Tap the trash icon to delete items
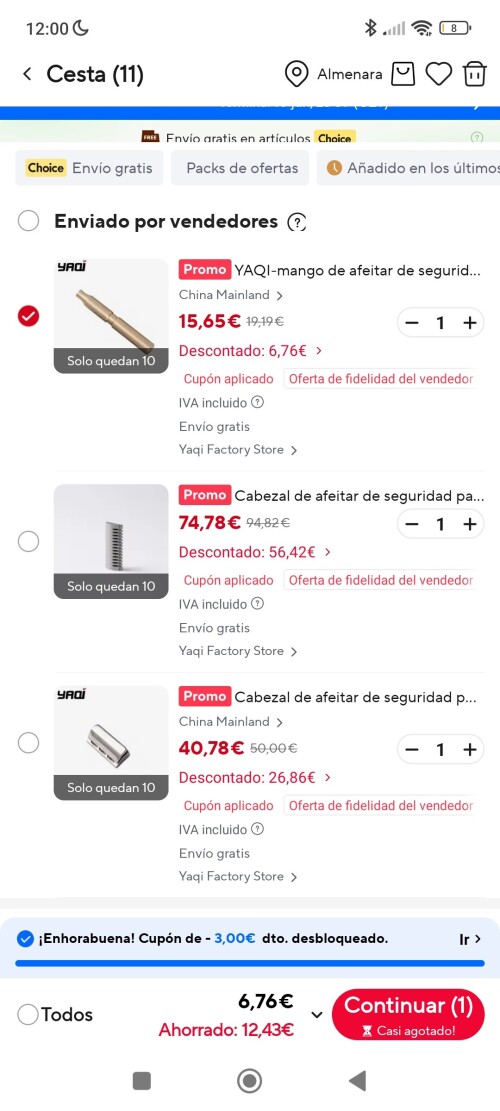Screen dimensions: 500x1111 point(475,74)
